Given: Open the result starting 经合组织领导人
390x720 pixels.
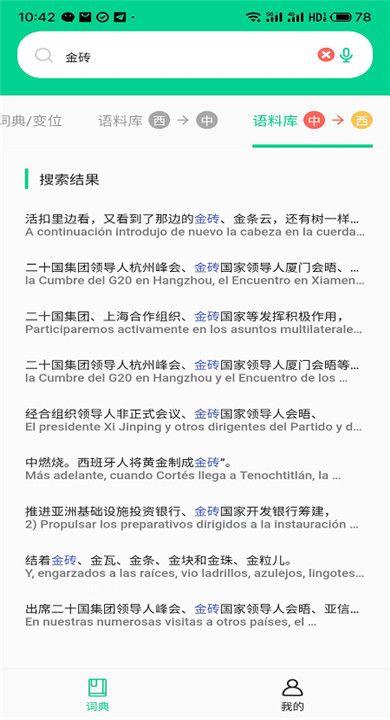Looking at the screenshot, I should [x=193, y=420].
